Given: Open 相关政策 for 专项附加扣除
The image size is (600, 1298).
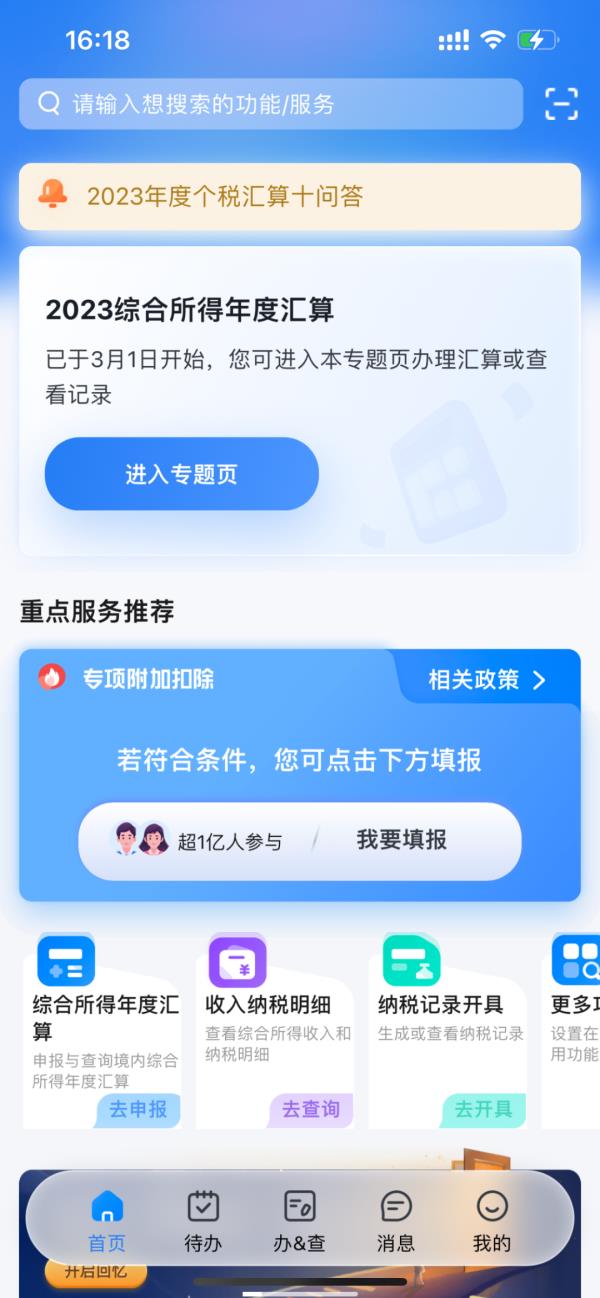Looking at the screenshot, I should 487,680.
